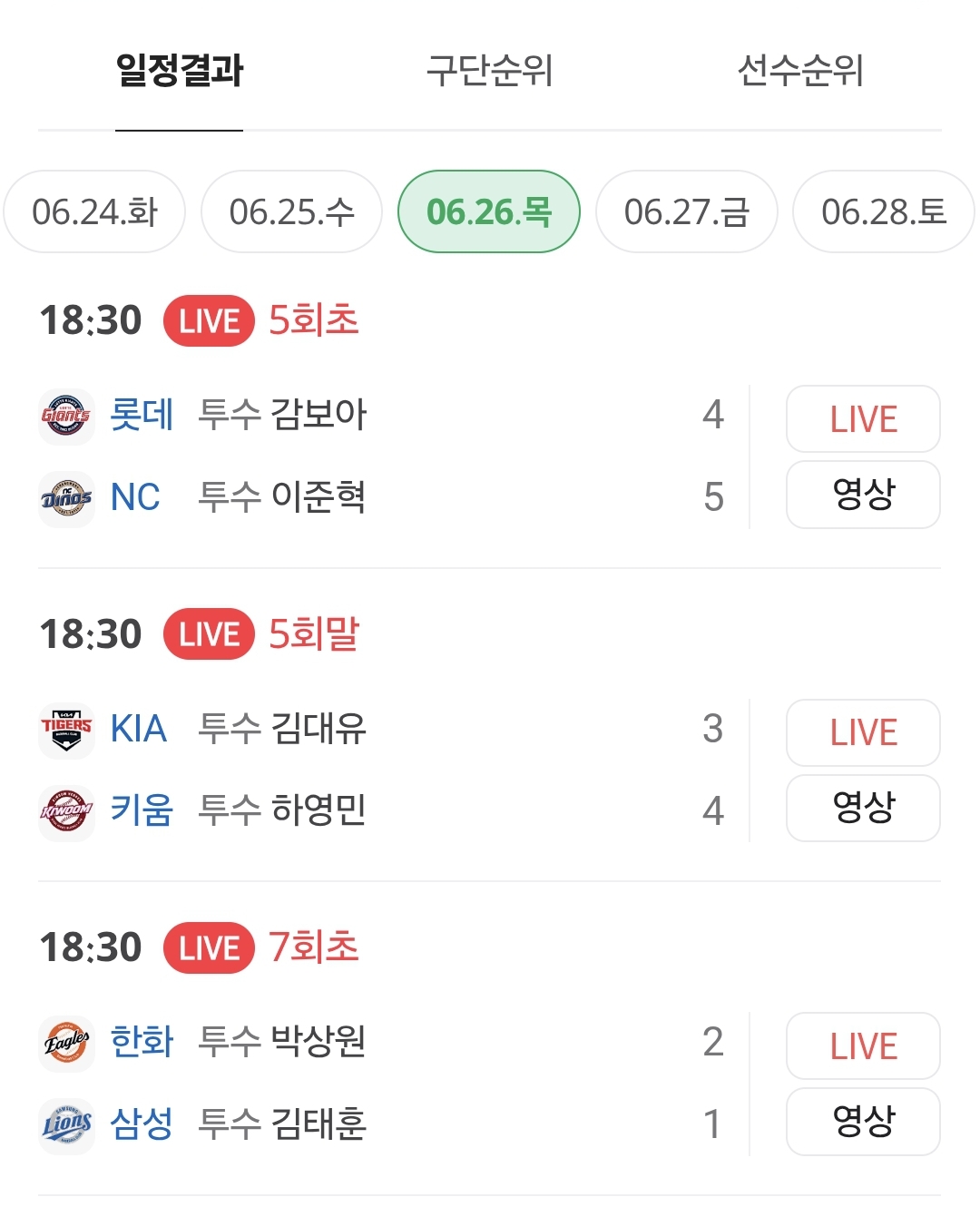Open LIVE for the 롯데 vs NC game
Screen dimensions: 980x1207
pyautogui.click(x=863, y=419)
